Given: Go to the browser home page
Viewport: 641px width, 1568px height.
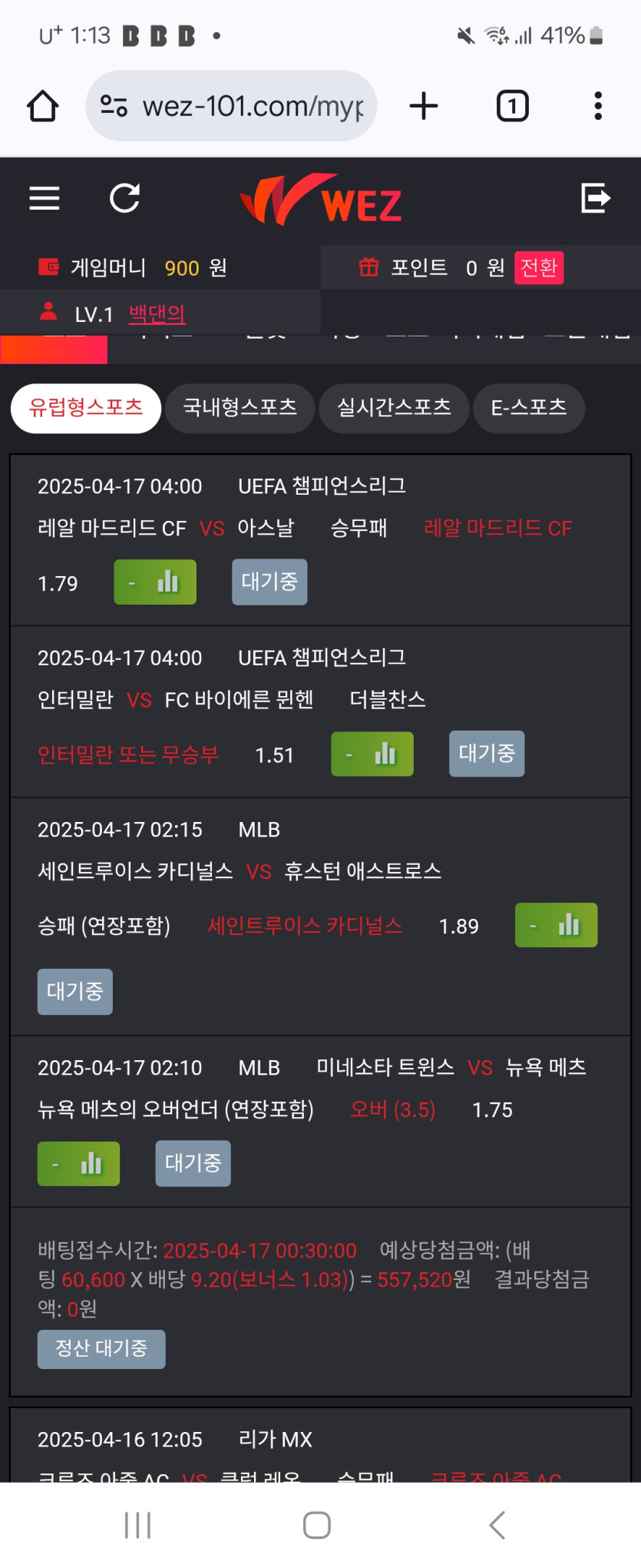Looking at the screenshot, I should click(43, 106).
